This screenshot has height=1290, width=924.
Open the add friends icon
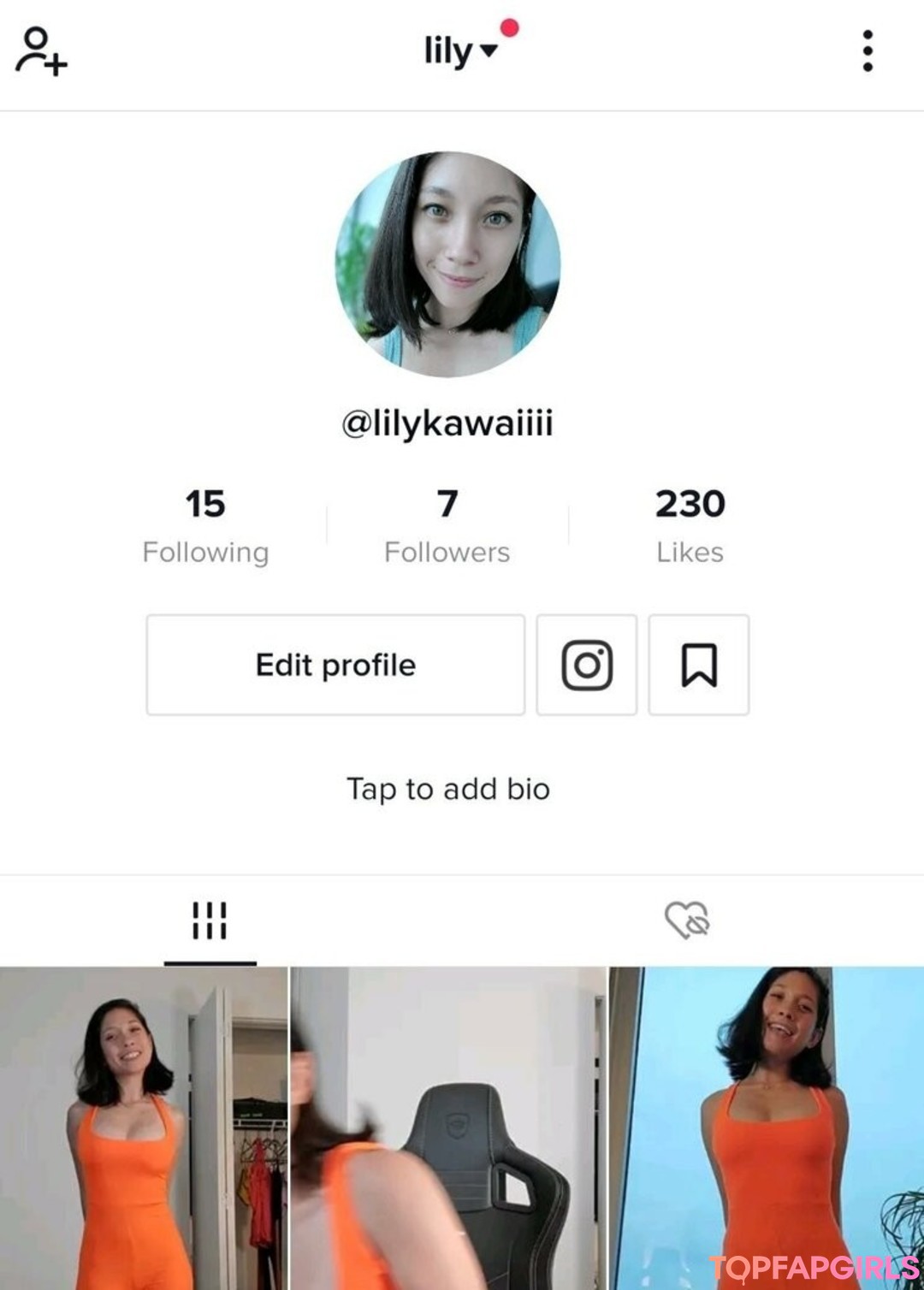[x=41, y=51]
